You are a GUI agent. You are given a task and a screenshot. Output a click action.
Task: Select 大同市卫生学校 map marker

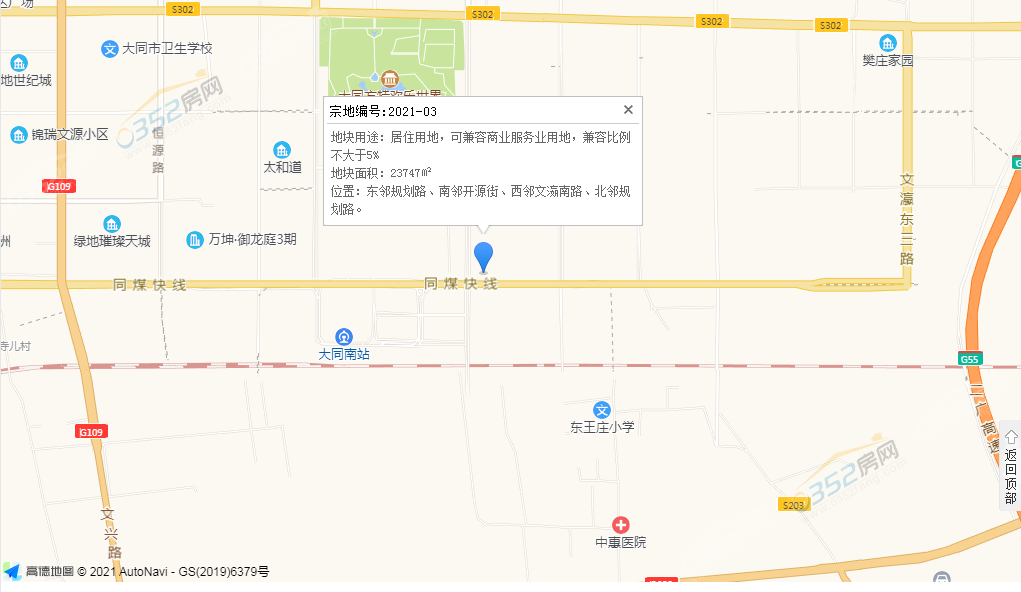110,48
